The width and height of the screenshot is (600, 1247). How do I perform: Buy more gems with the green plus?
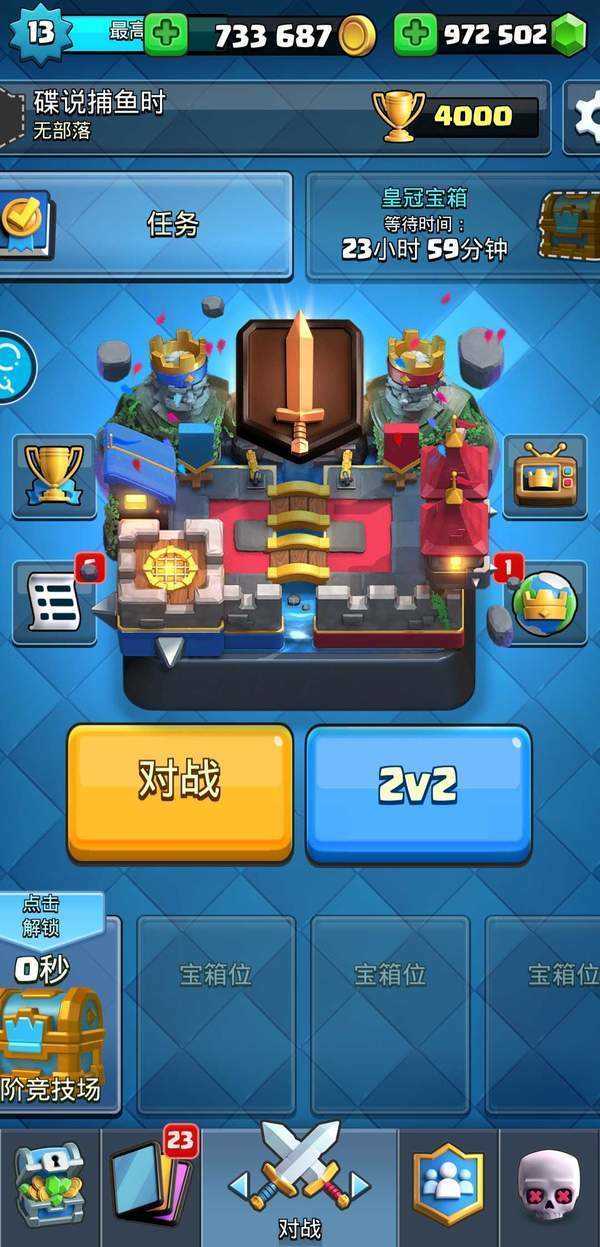[x=416, y=36]
